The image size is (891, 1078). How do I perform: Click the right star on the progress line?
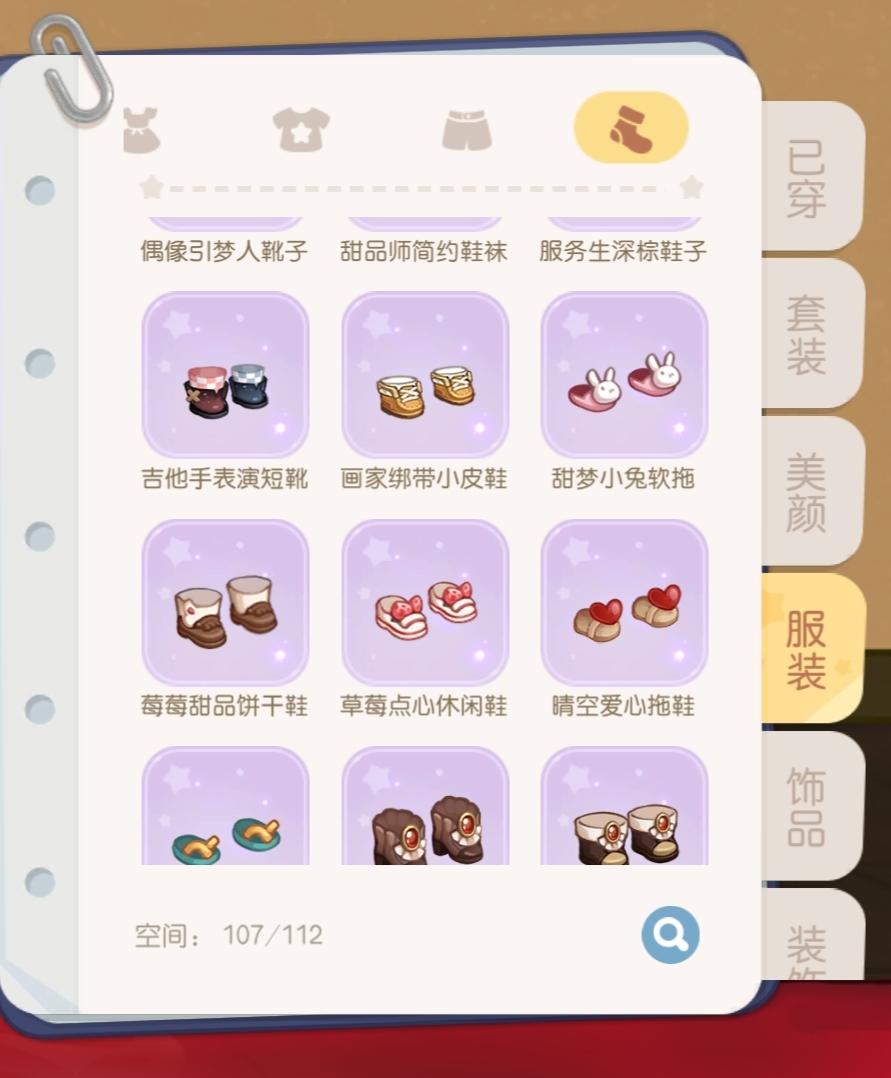pyautogui.click(x=689, y=188)
